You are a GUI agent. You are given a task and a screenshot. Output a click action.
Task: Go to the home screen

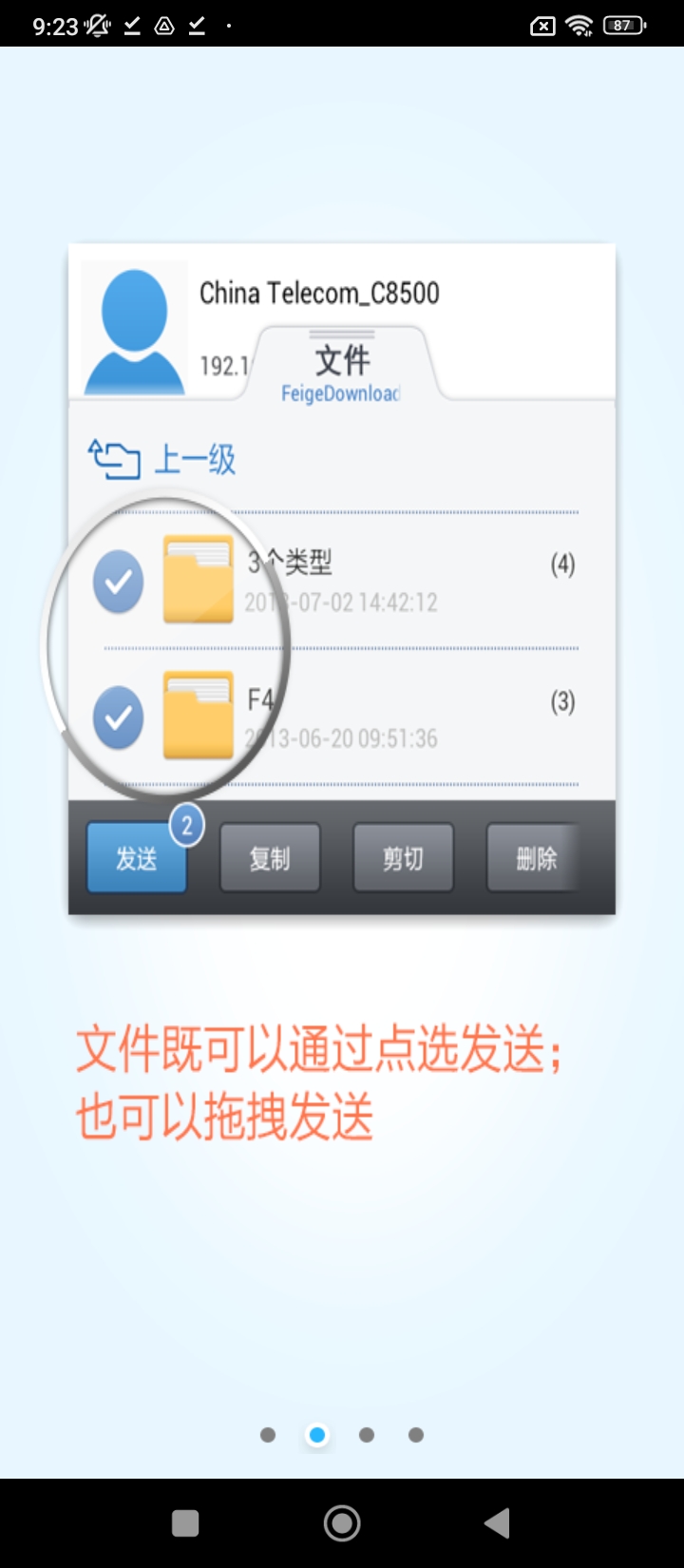[x=342, y=1523]
